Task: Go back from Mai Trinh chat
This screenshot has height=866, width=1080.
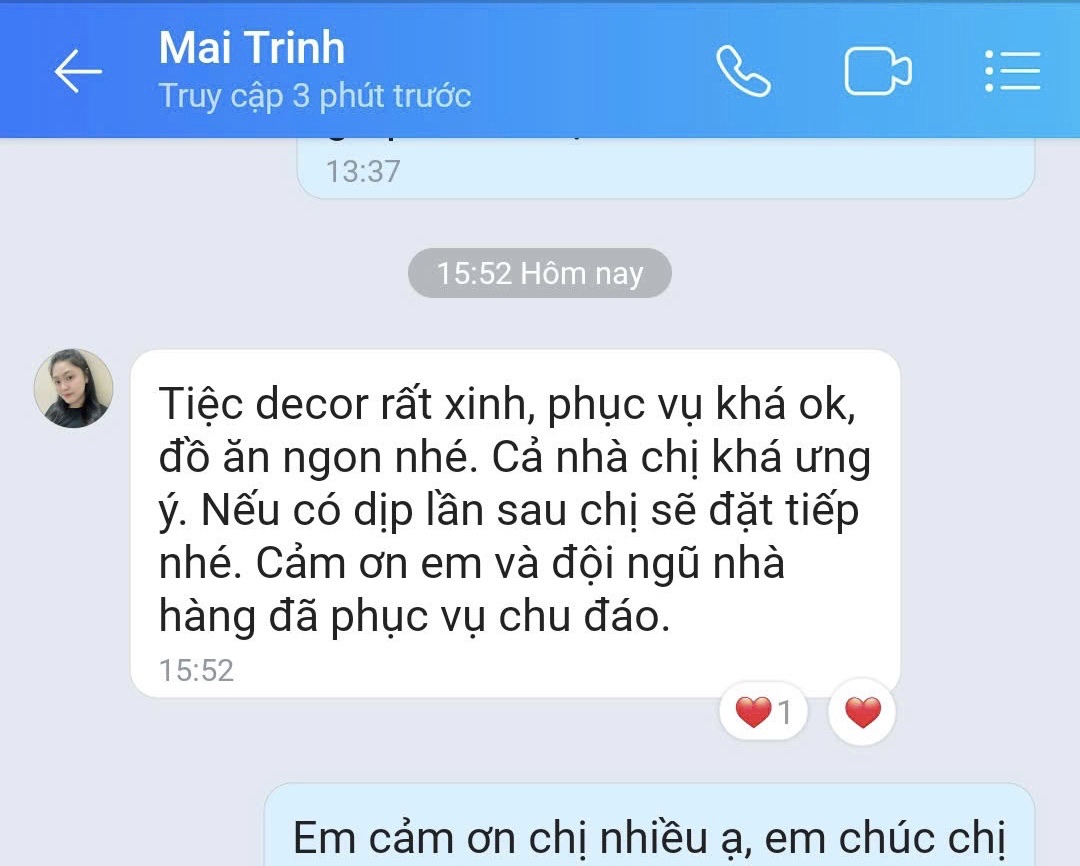Action: coord(78,72)
